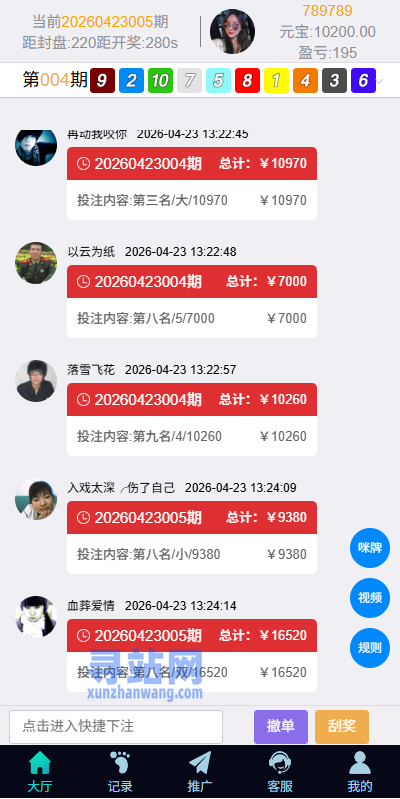400x799 pixels.
Task: Tap the quick bet input field
Action: (116, 727)
